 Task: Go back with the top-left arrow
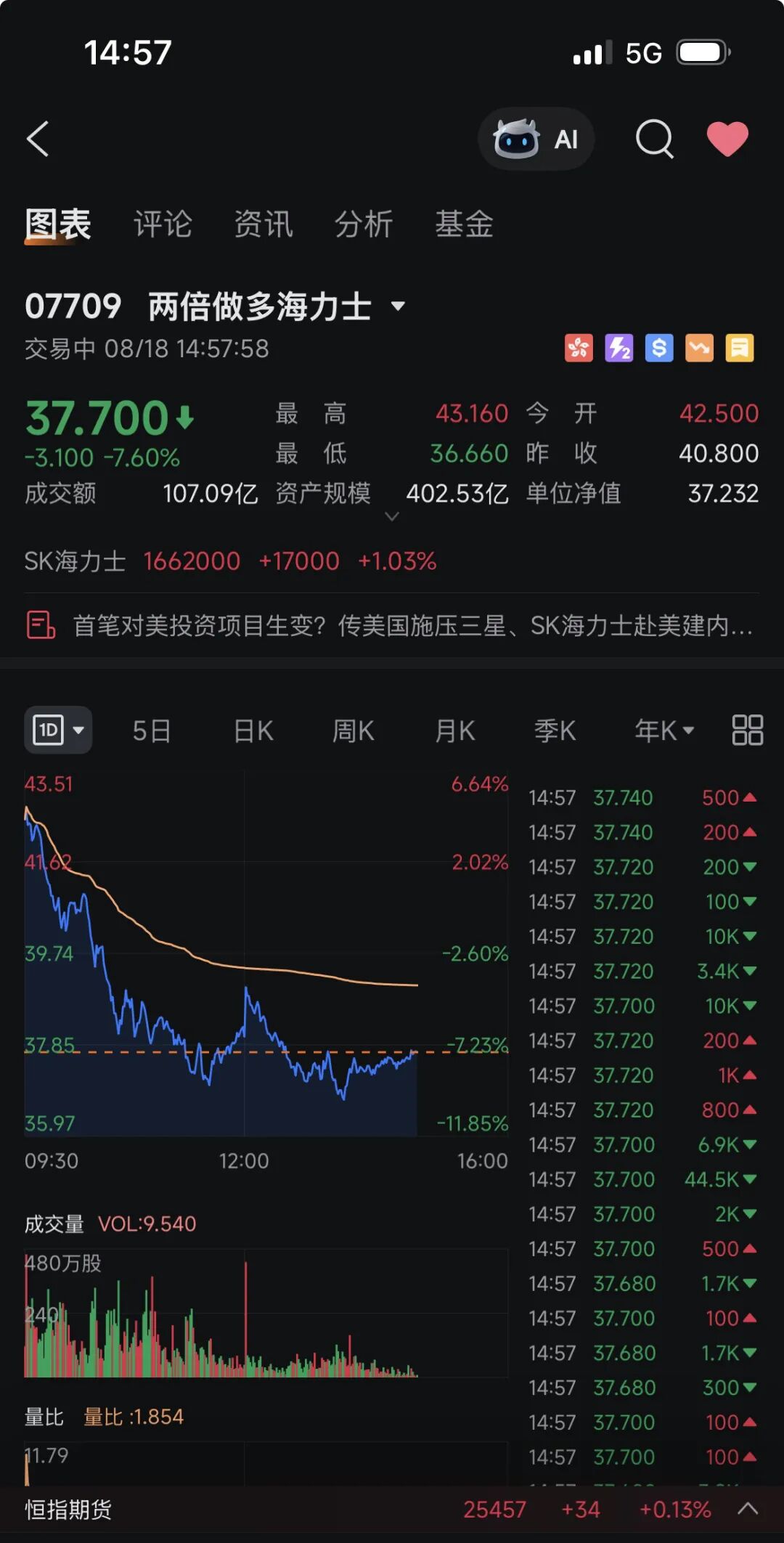click(38, 139)
